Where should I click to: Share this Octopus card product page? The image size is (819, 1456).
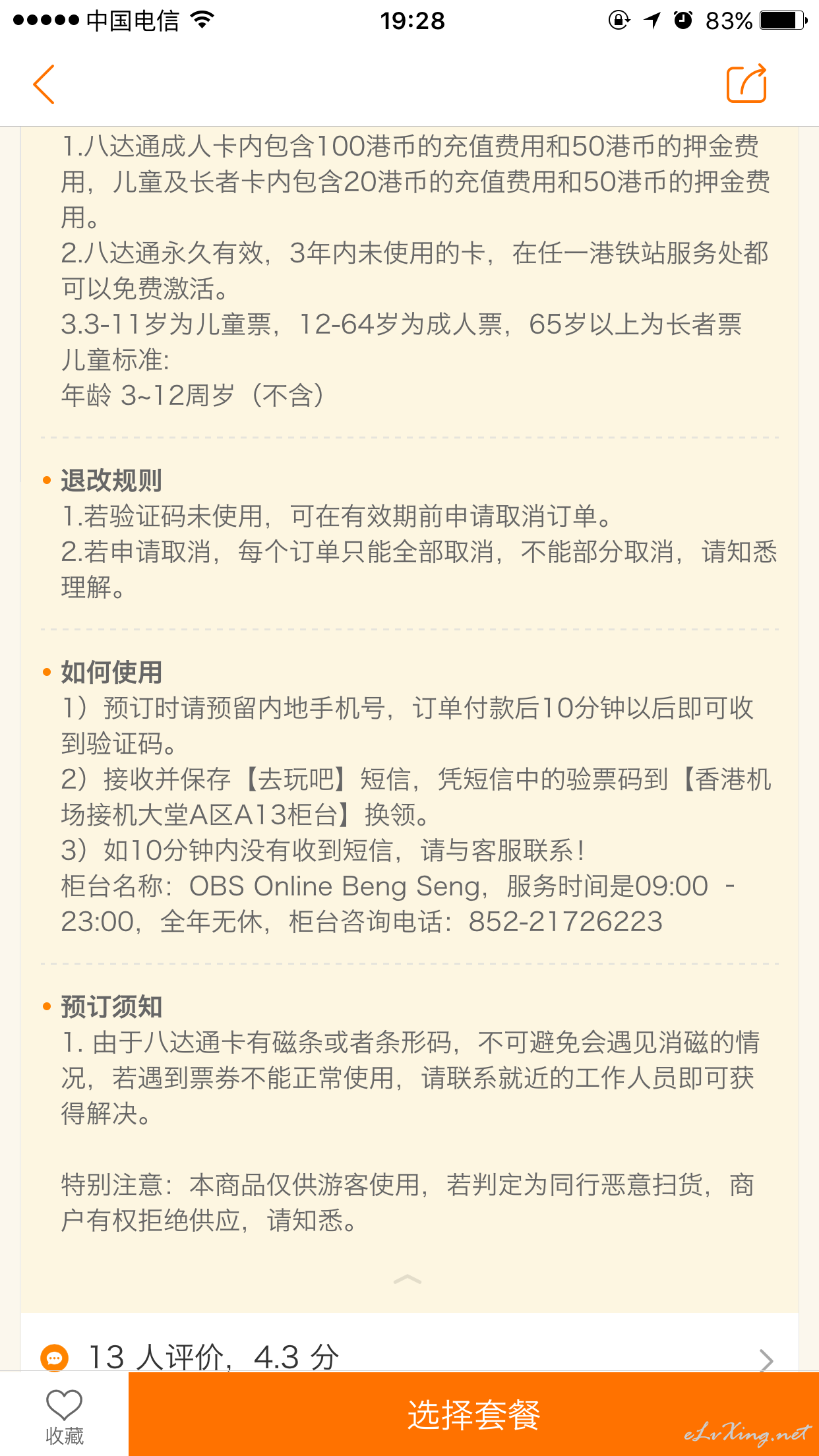746,84
